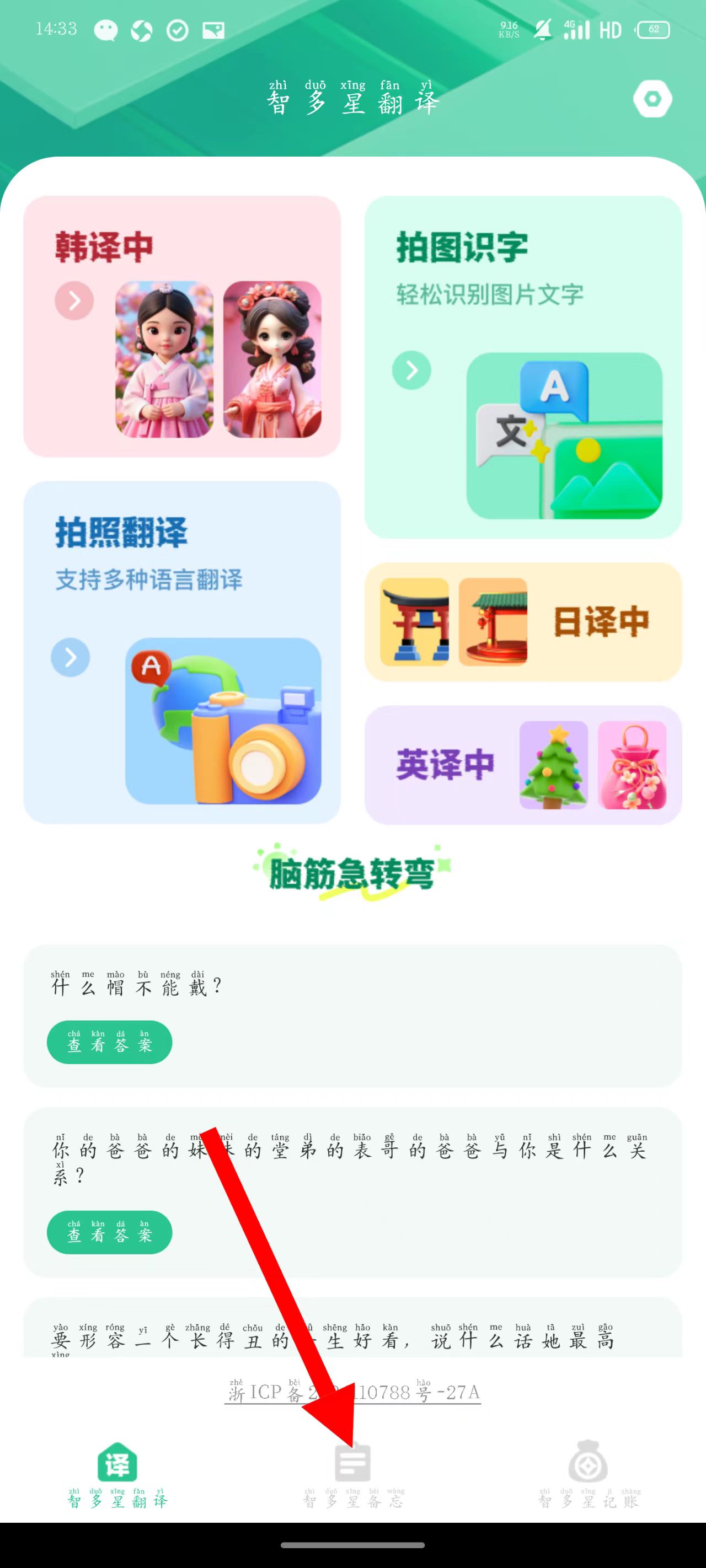706x1568 pixels.
Task: Select the 日译中 translation card
Action: 523,621
